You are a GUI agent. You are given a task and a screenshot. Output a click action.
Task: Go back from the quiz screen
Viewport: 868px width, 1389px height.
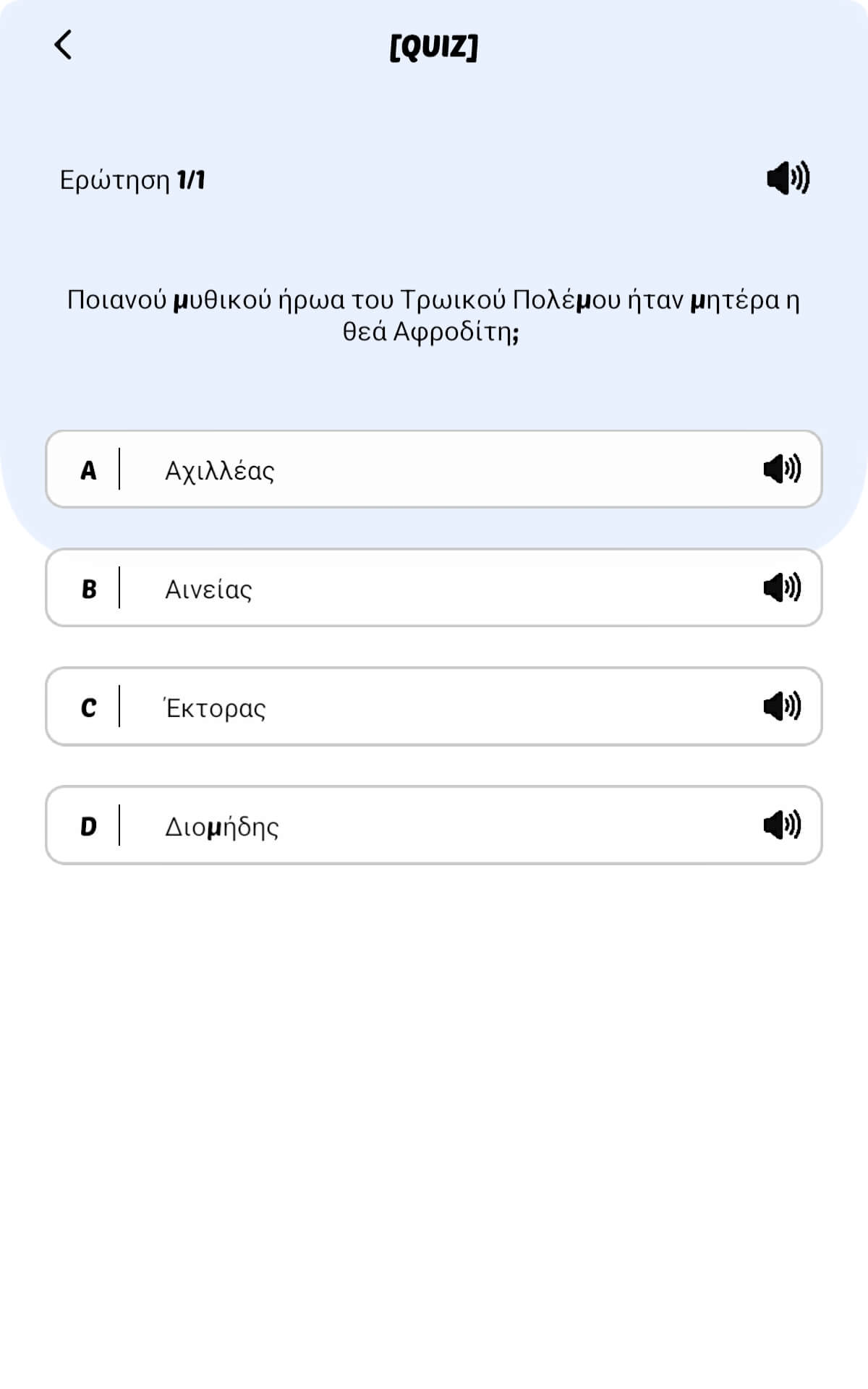[x=64, y=45]
